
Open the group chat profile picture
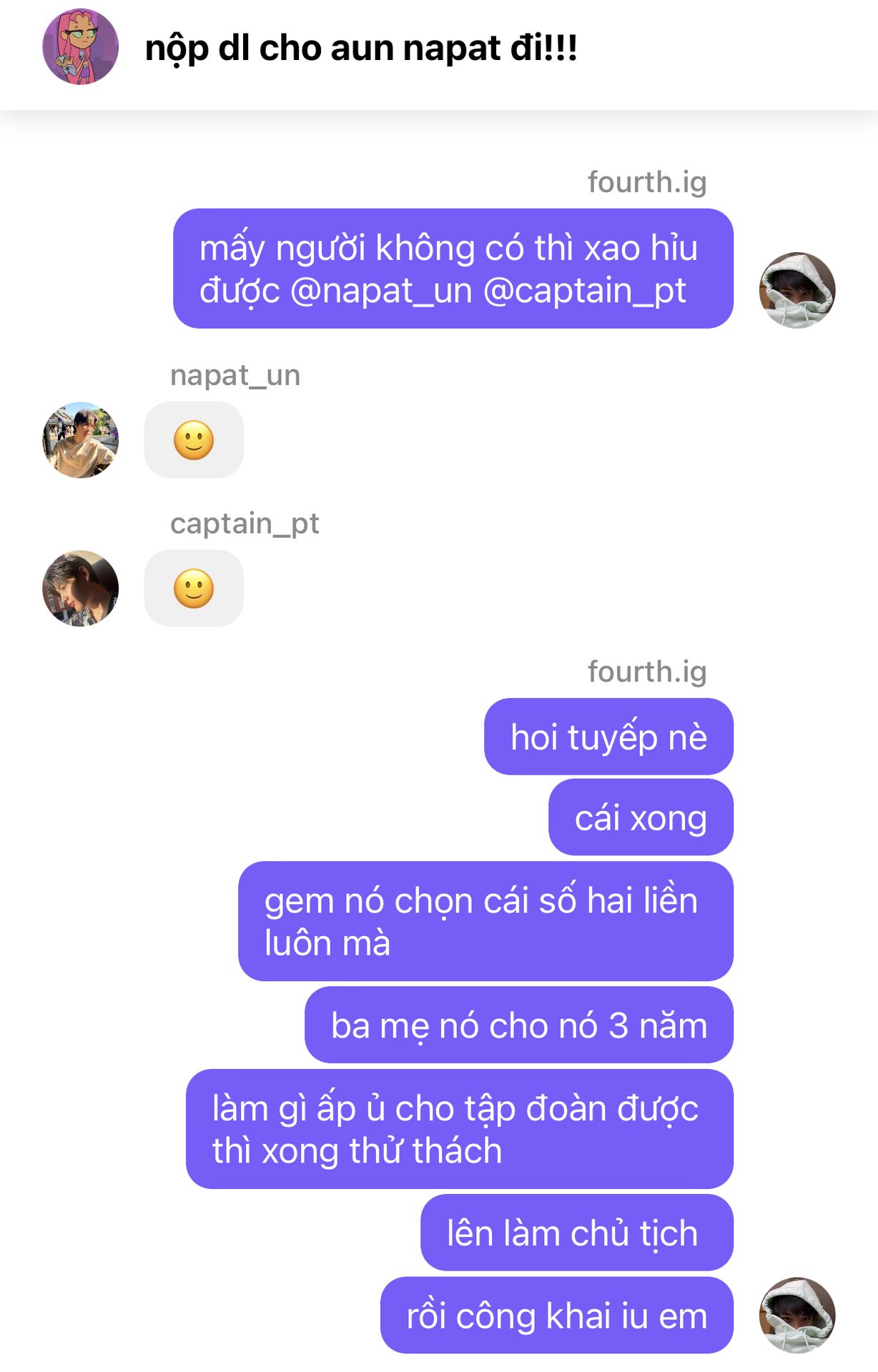pos(80,47)
